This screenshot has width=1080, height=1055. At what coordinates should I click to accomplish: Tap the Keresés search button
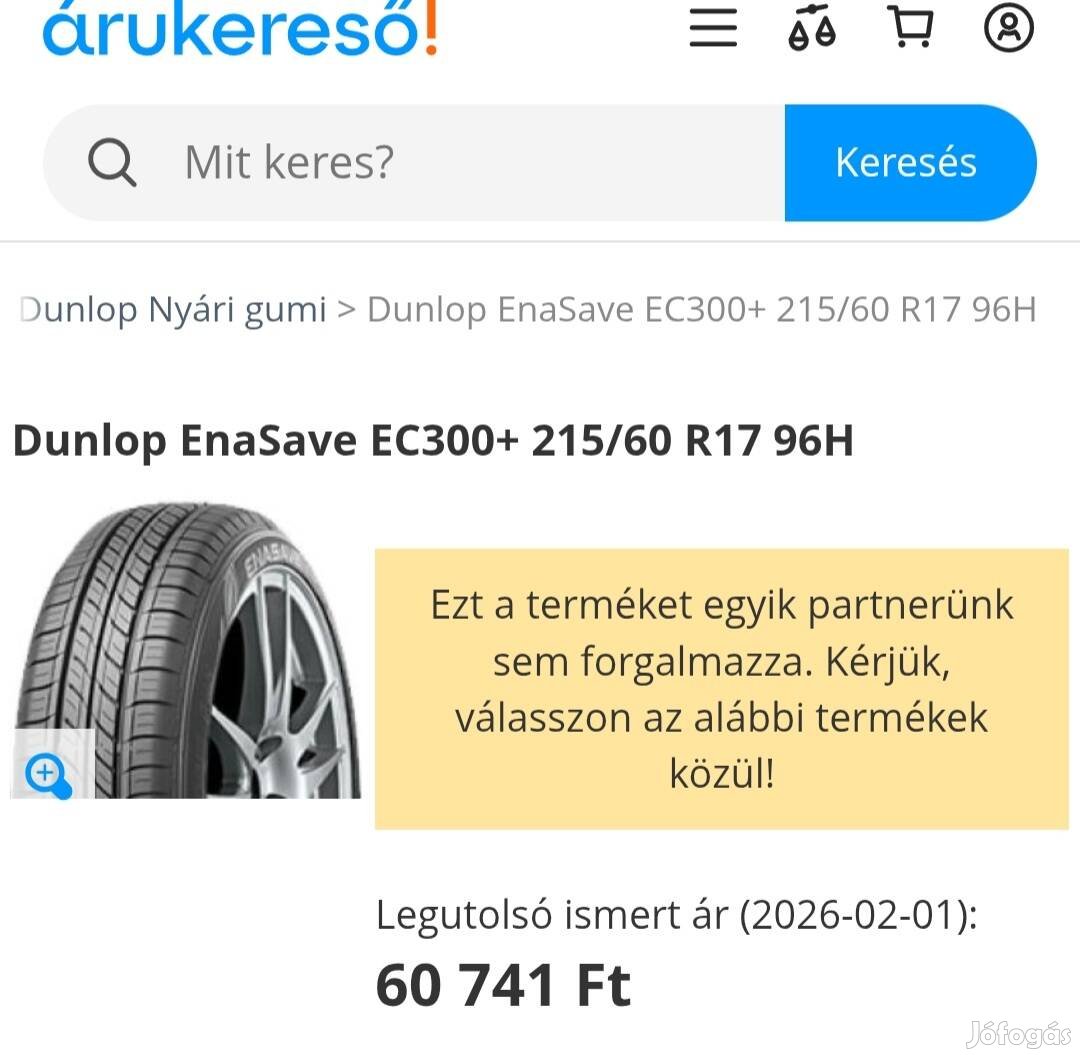[908, 162]
